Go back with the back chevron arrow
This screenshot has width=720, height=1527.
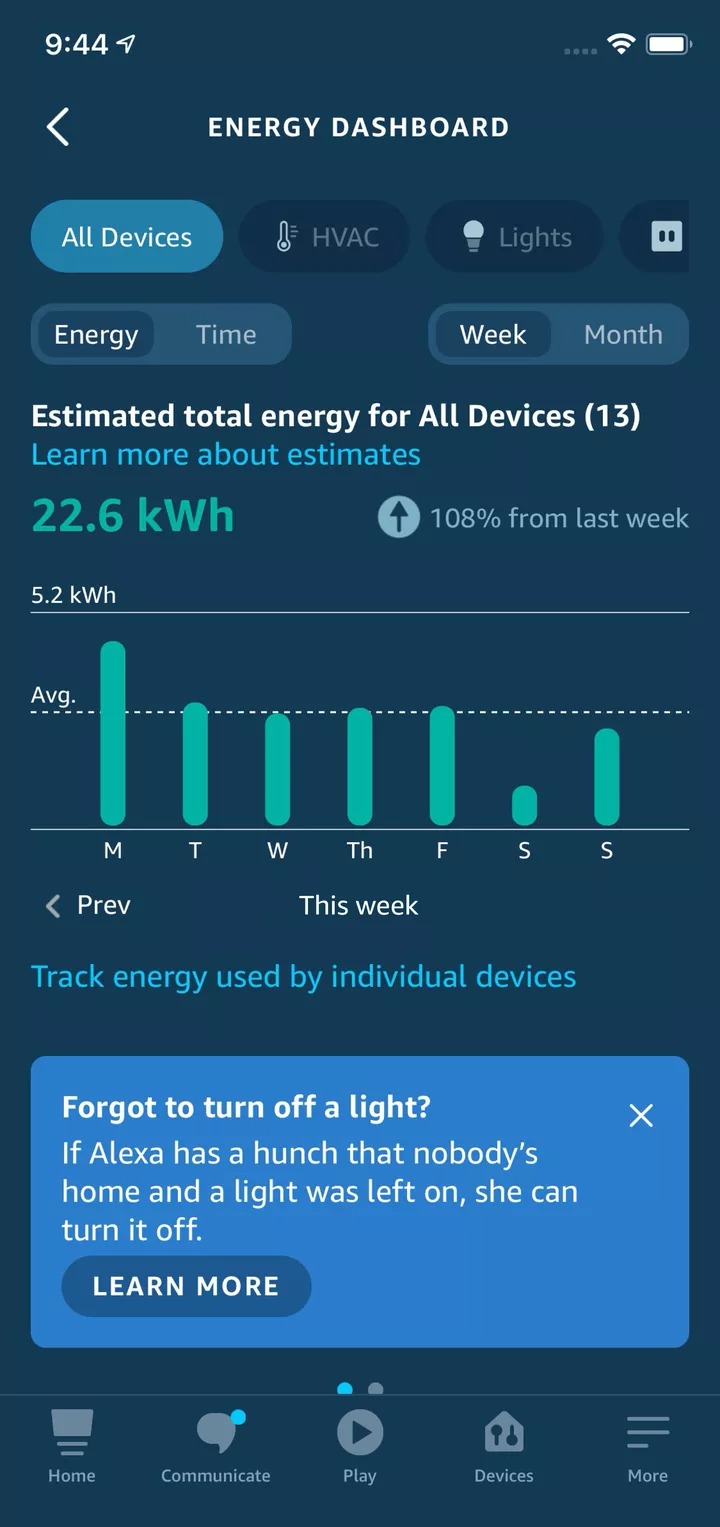57,127
